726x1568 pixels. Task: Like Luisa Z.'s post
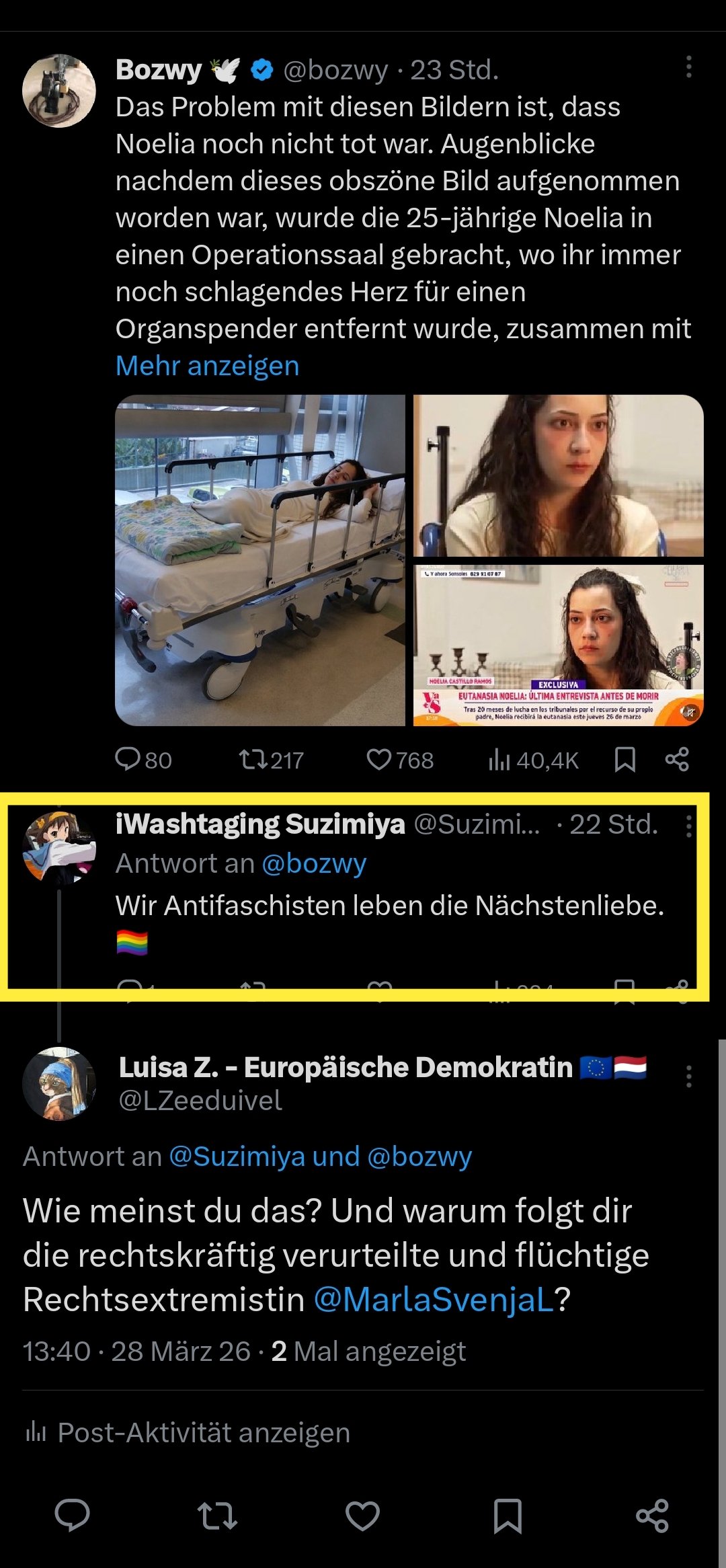[x=362, y=1516]
